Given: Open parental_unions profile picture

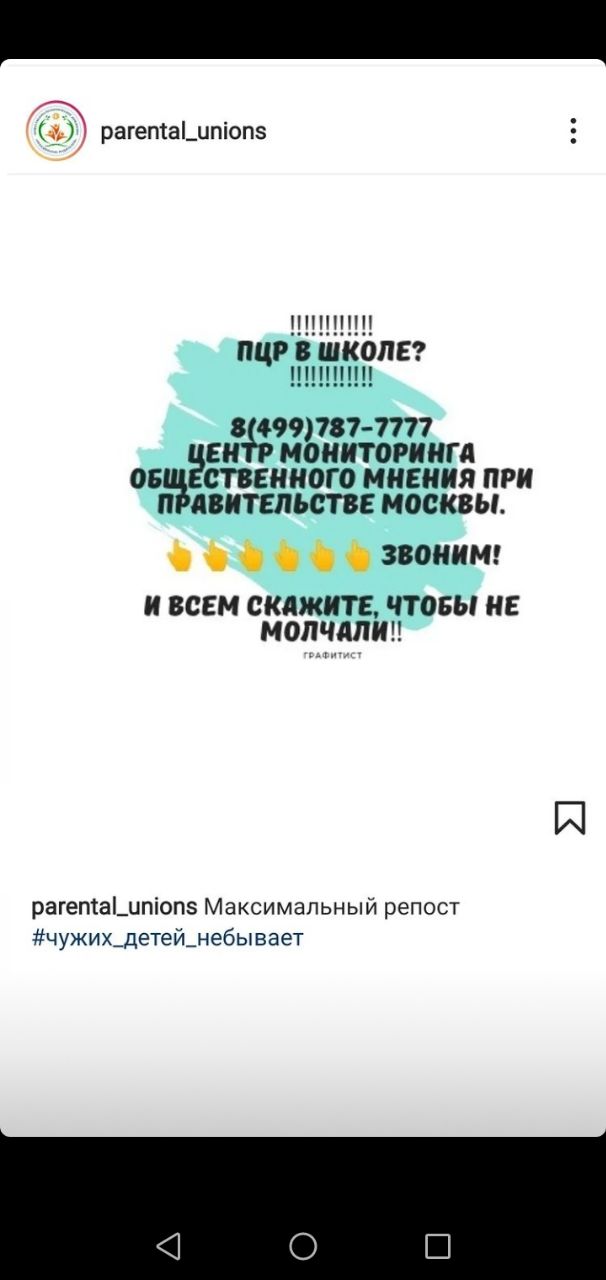Looking at the screenshot, I should point(56,131).
